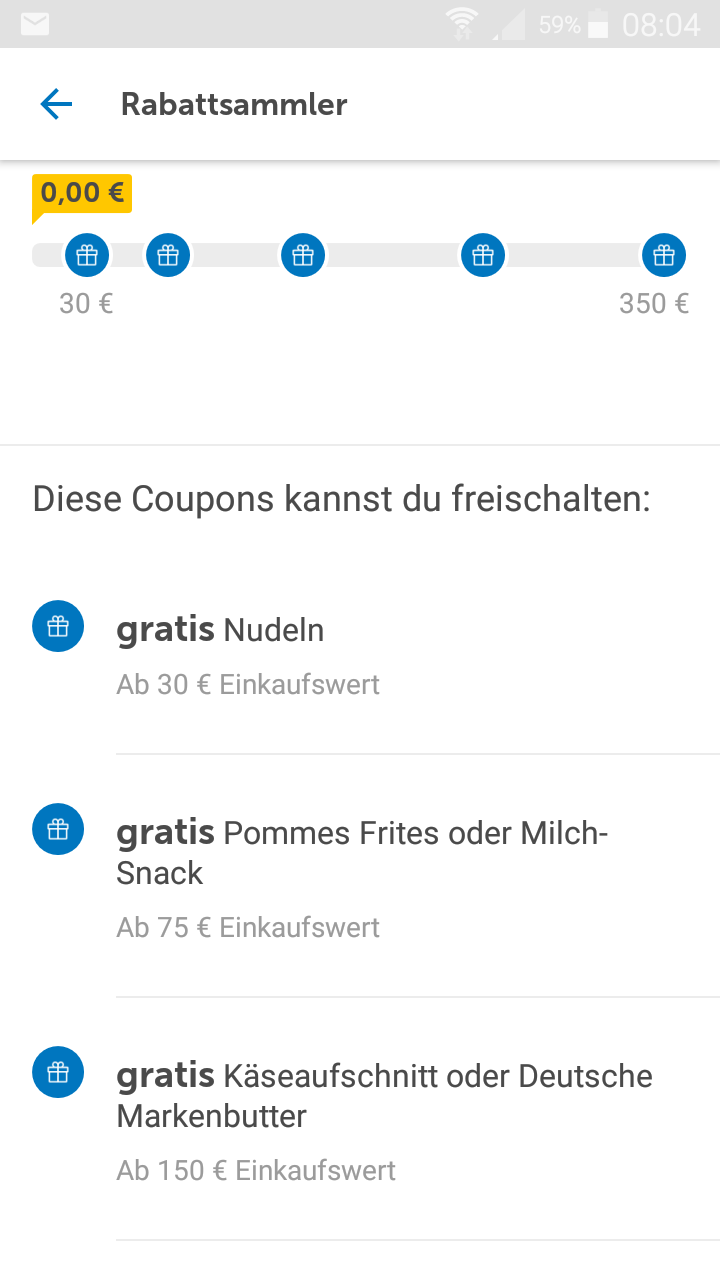Open the Käseaufschnitt oder Markenbutter coupon

(360, 1119)
